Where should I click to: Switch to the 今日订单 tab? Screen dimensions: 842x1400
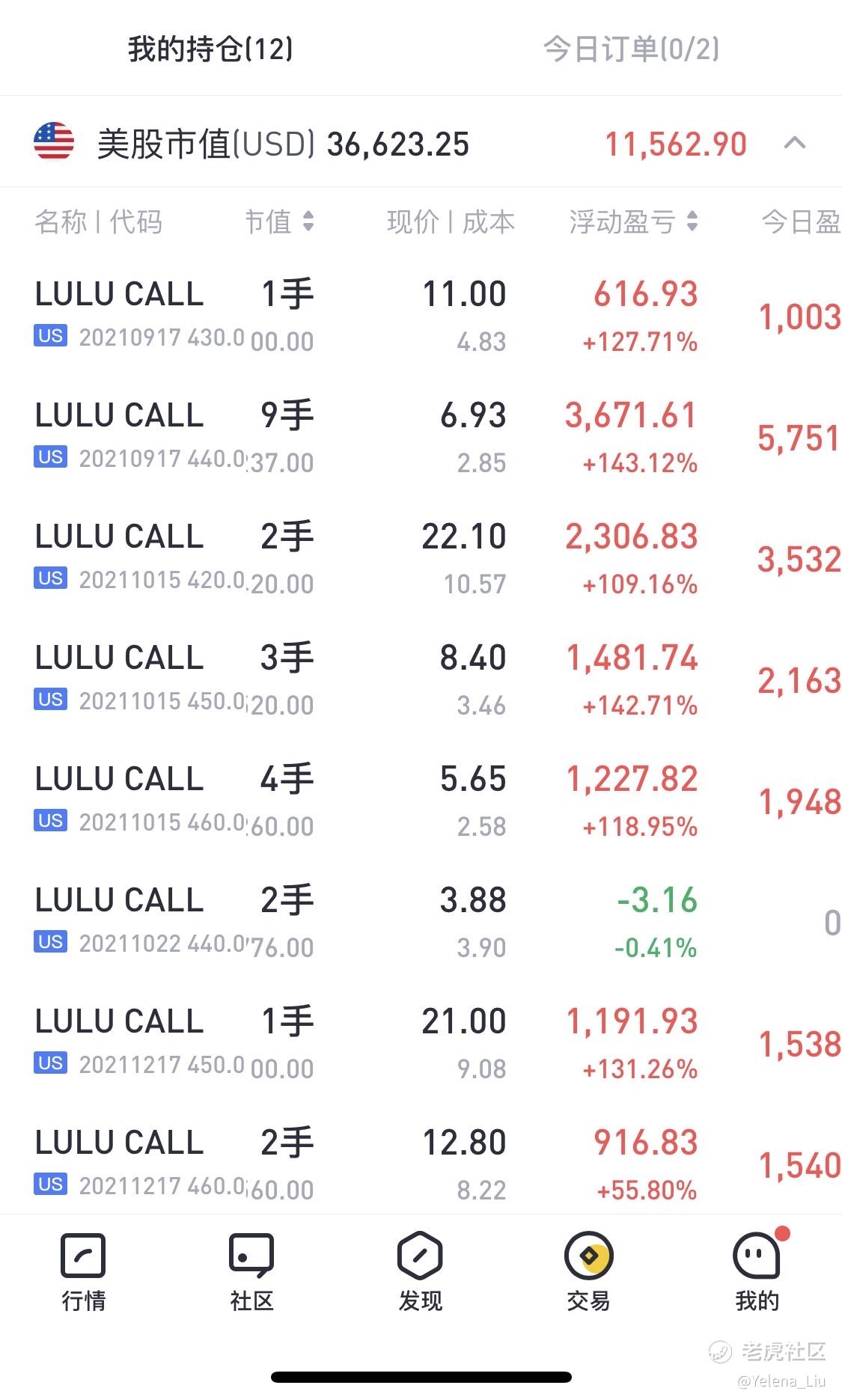point(631,49)
